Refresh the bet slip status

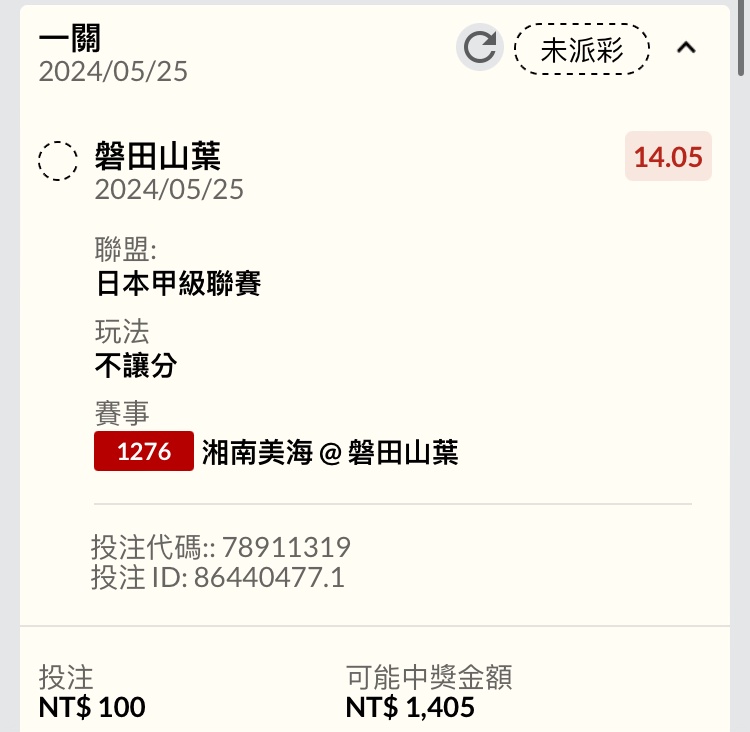(480, 48)
